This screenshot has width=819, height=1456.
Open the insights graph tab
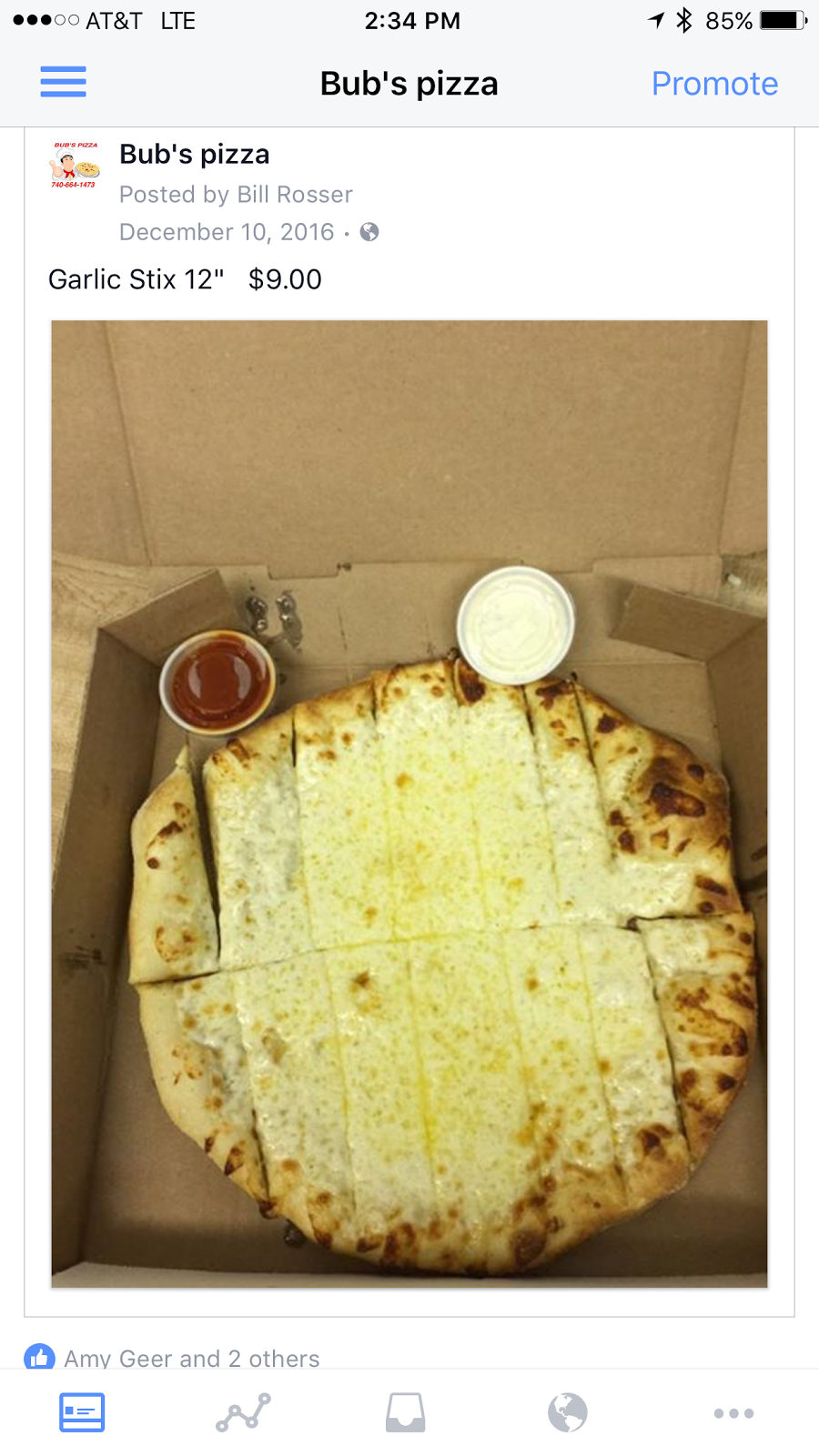pyautogui.click(x=243, y=1412)
